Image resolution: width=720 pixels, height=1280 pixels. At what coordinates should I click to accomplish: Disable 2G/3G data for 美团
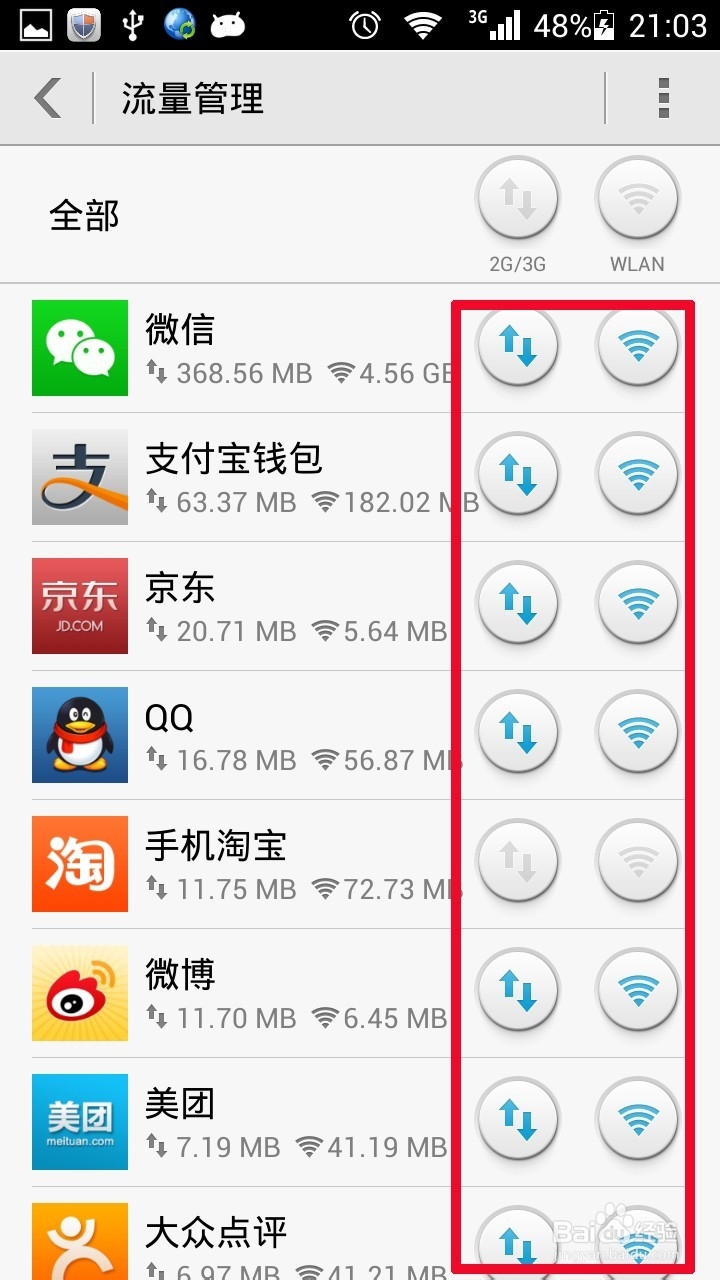click(517, 1118)
